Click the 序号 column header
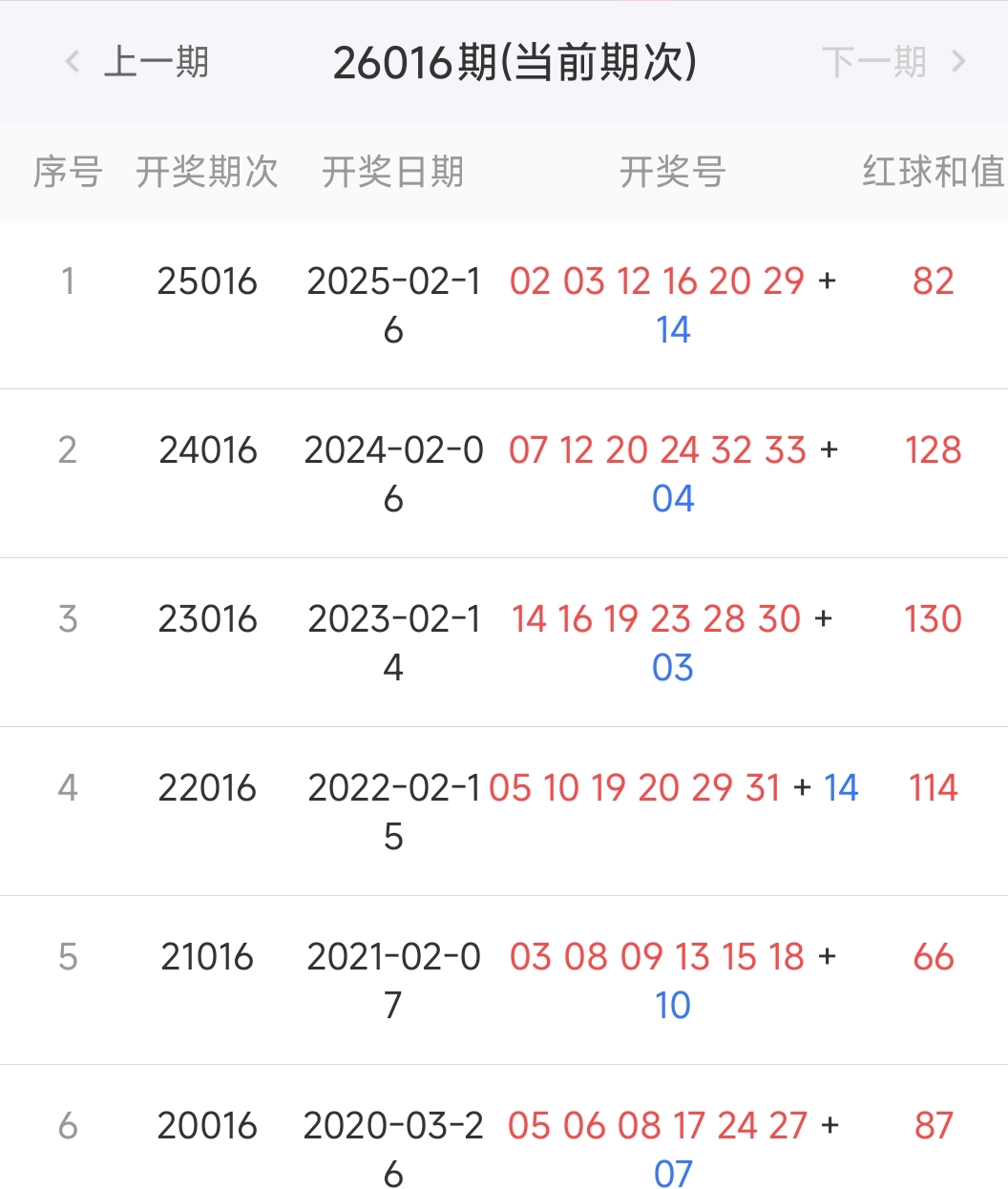This screenshot has height=1189, width=1008. coord(68,172)
